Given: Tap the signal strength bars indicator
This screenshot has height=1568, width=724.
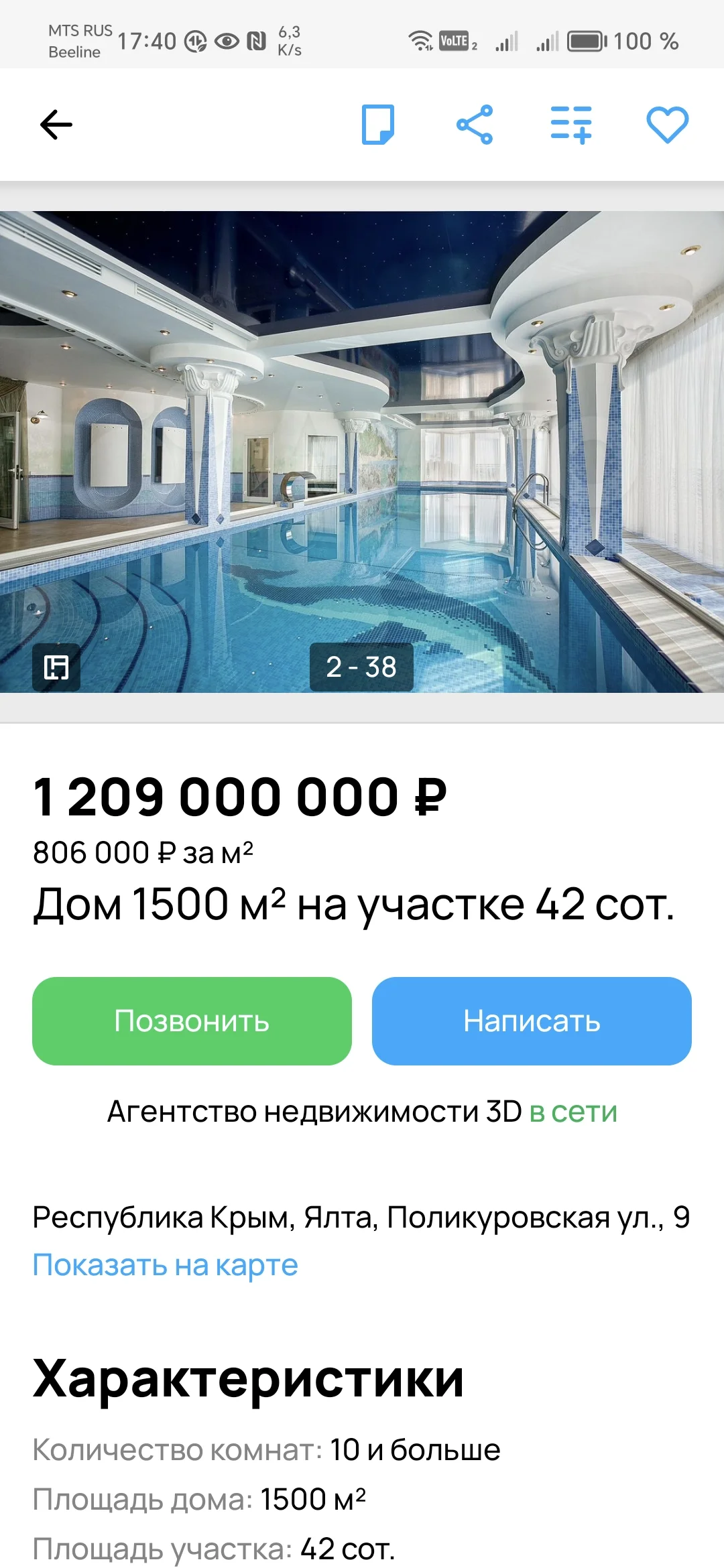Looking at the screenshot, I should point(506,42).
